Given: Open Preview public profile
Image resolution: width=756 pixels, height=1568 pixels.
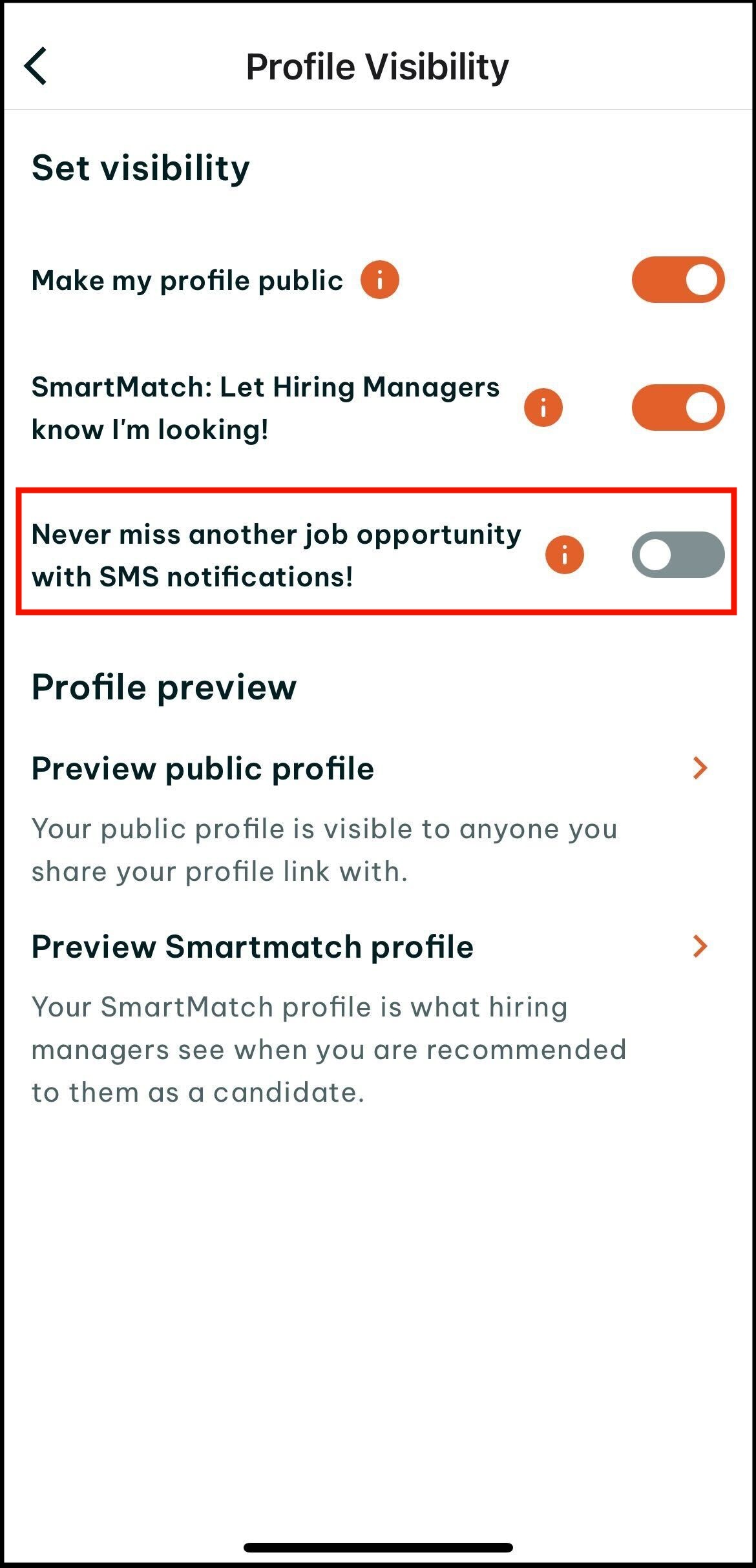Looking at the screenshot, I should [x=370, y=769].
